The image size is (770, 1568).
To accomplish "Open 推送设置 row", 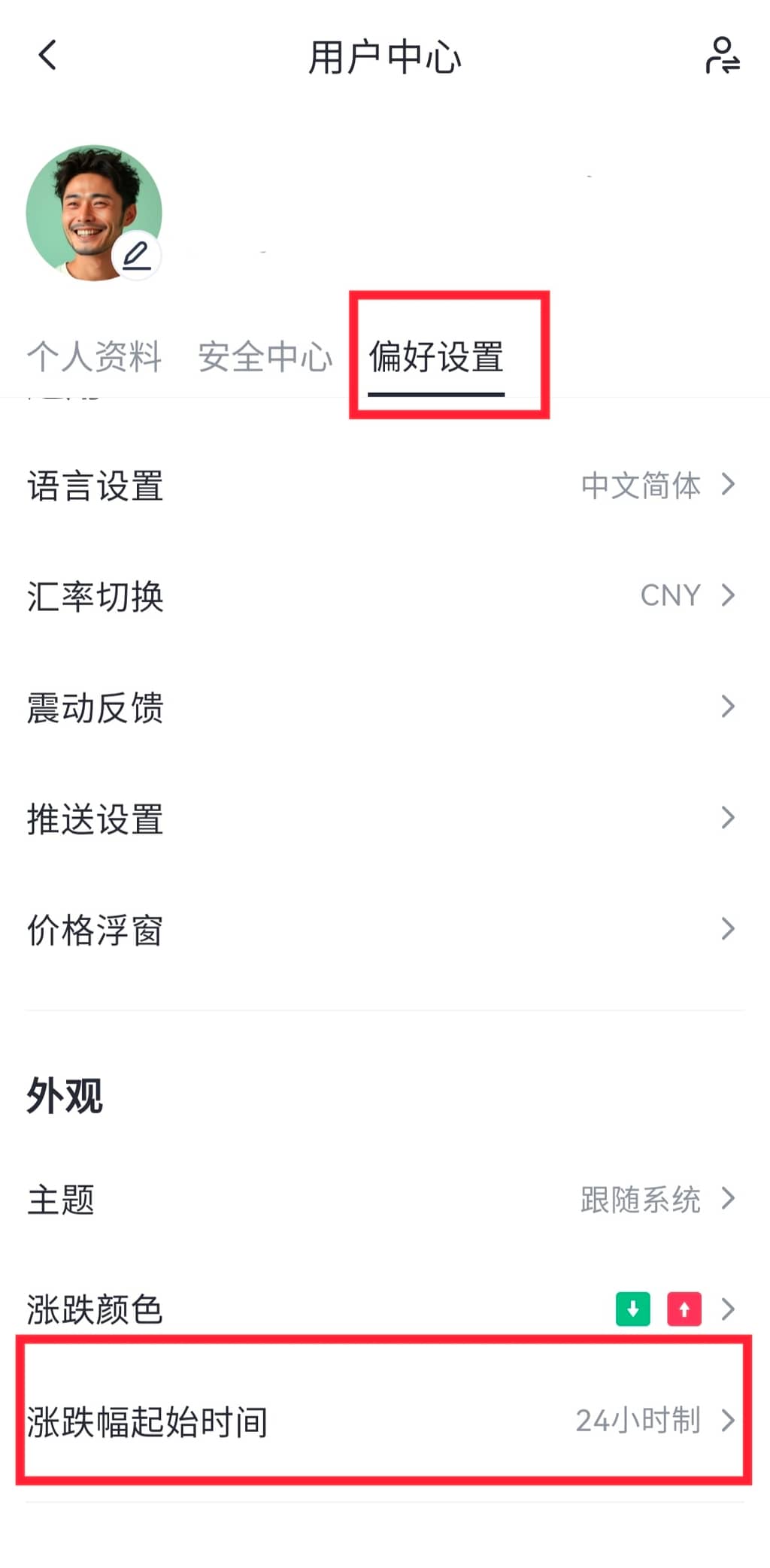I will (x=383, y=818).
